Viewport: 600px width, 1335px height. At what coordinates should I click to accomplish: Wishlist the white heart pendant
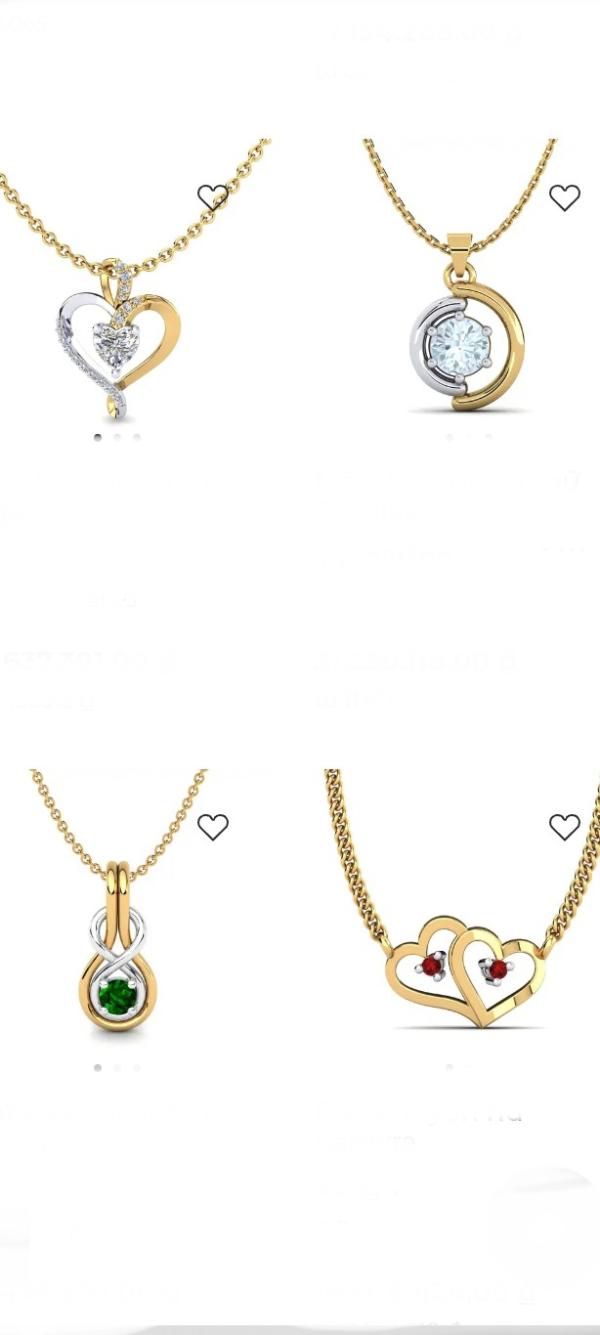[212, 197]
